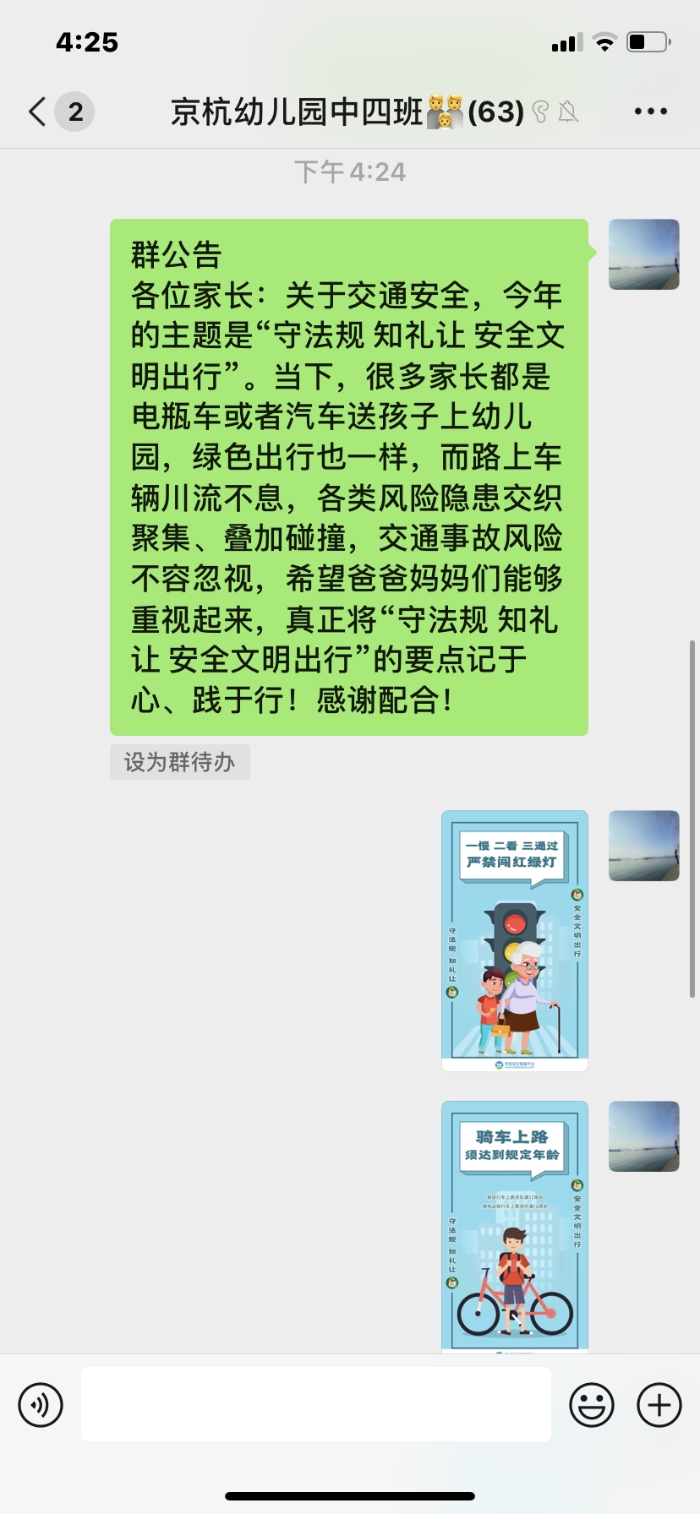Switch to voice message input
Screen dimensions: 700x1514
pos(40,1405)
